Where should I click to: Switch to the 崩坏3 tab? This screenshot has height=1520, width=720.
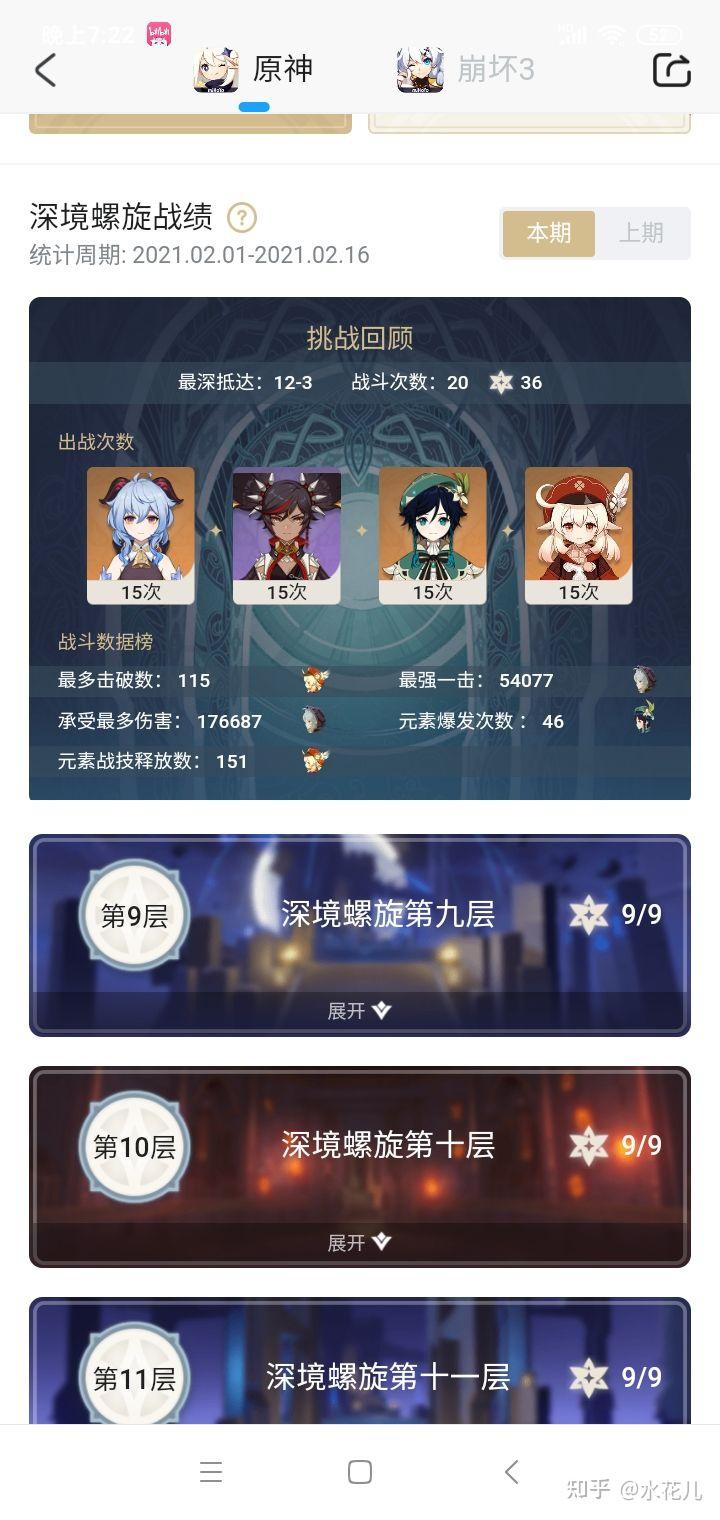click(466, 70)
